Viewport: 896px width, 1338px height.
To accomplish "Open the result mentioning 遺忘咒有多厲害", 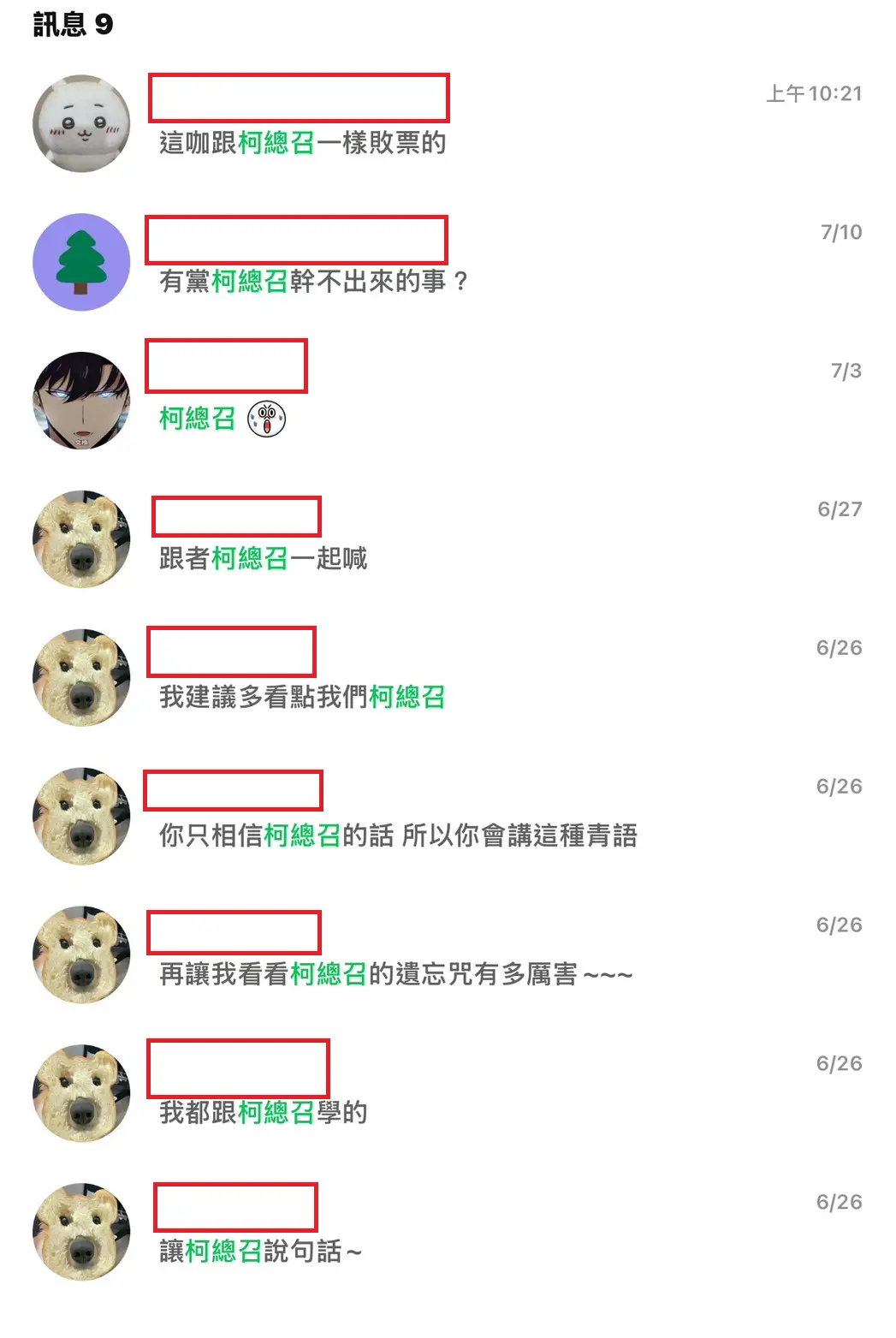I will click(395, 974).
